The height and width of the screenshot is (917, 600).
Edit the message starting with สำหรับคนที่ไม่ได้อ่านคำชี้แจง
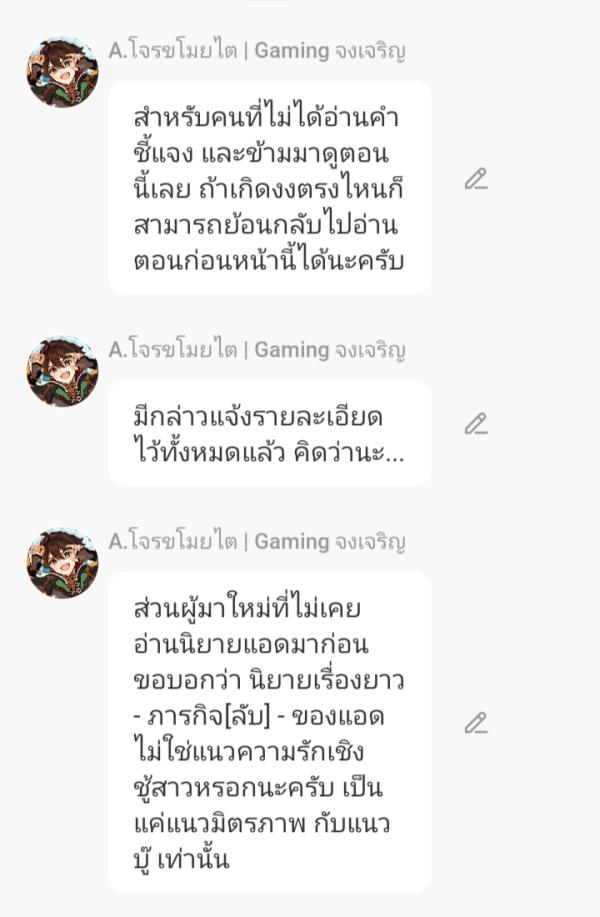pyautogui.click(x=476, y=180)
